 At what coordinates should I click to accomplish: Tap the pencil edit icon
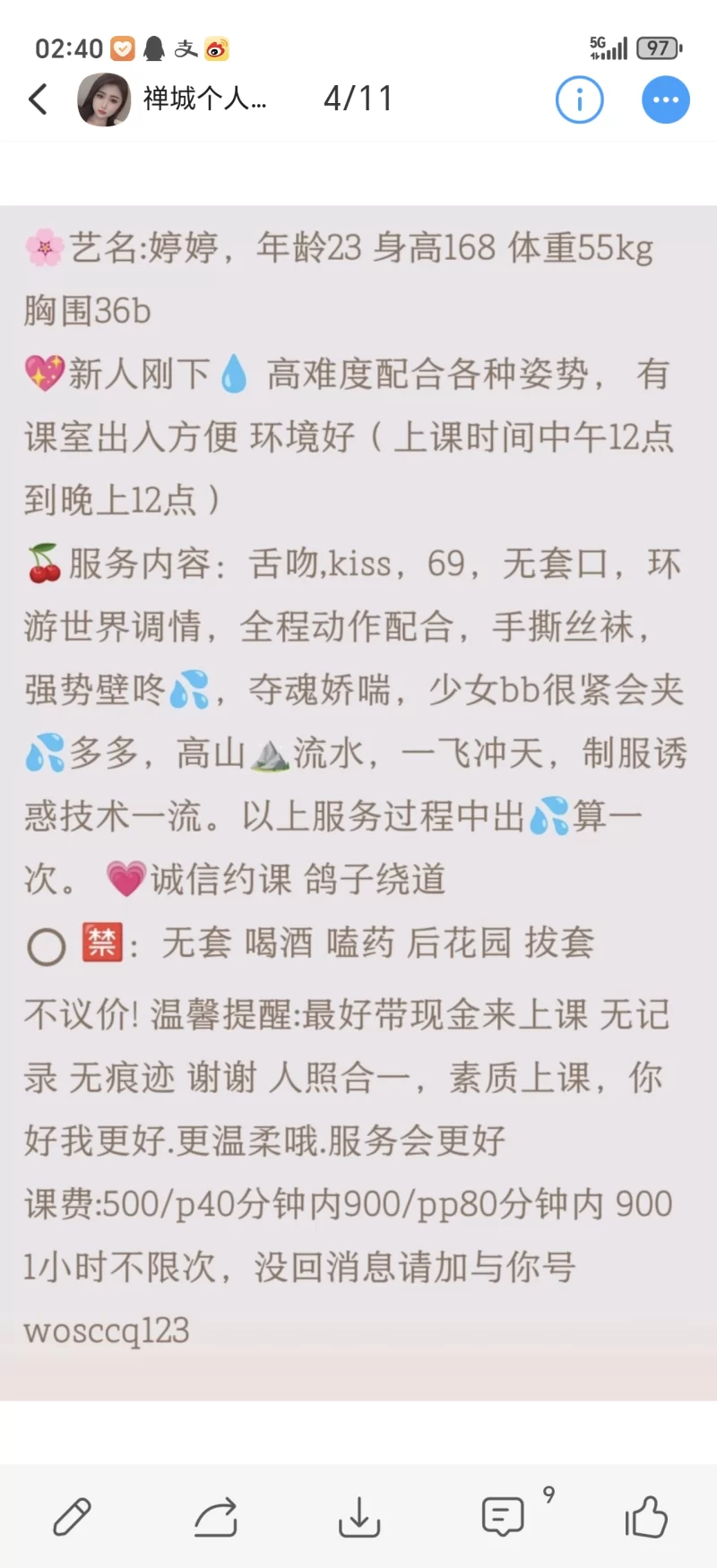click(x=72, y=1518)
